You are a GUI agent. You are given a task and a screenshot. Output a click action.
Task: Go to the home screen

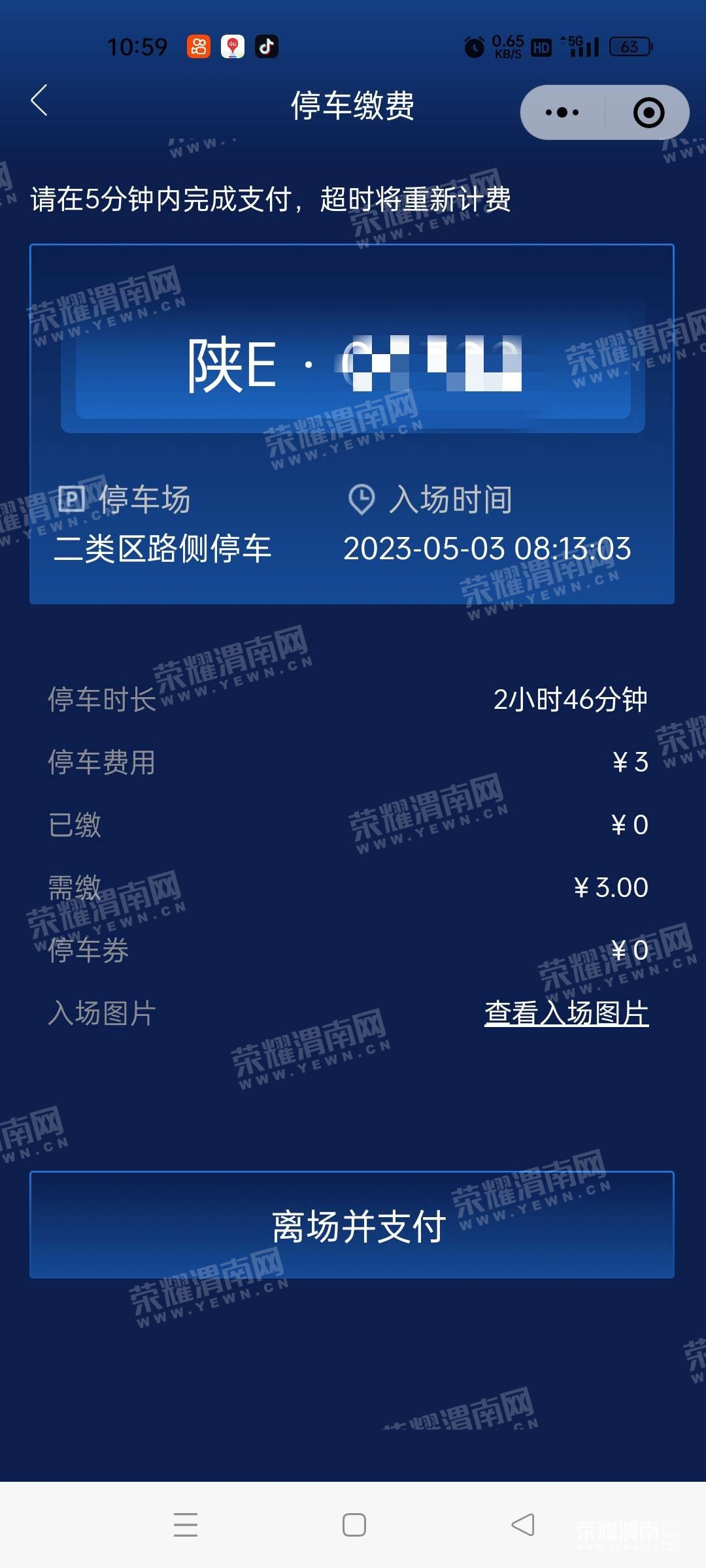[354, 1525]
